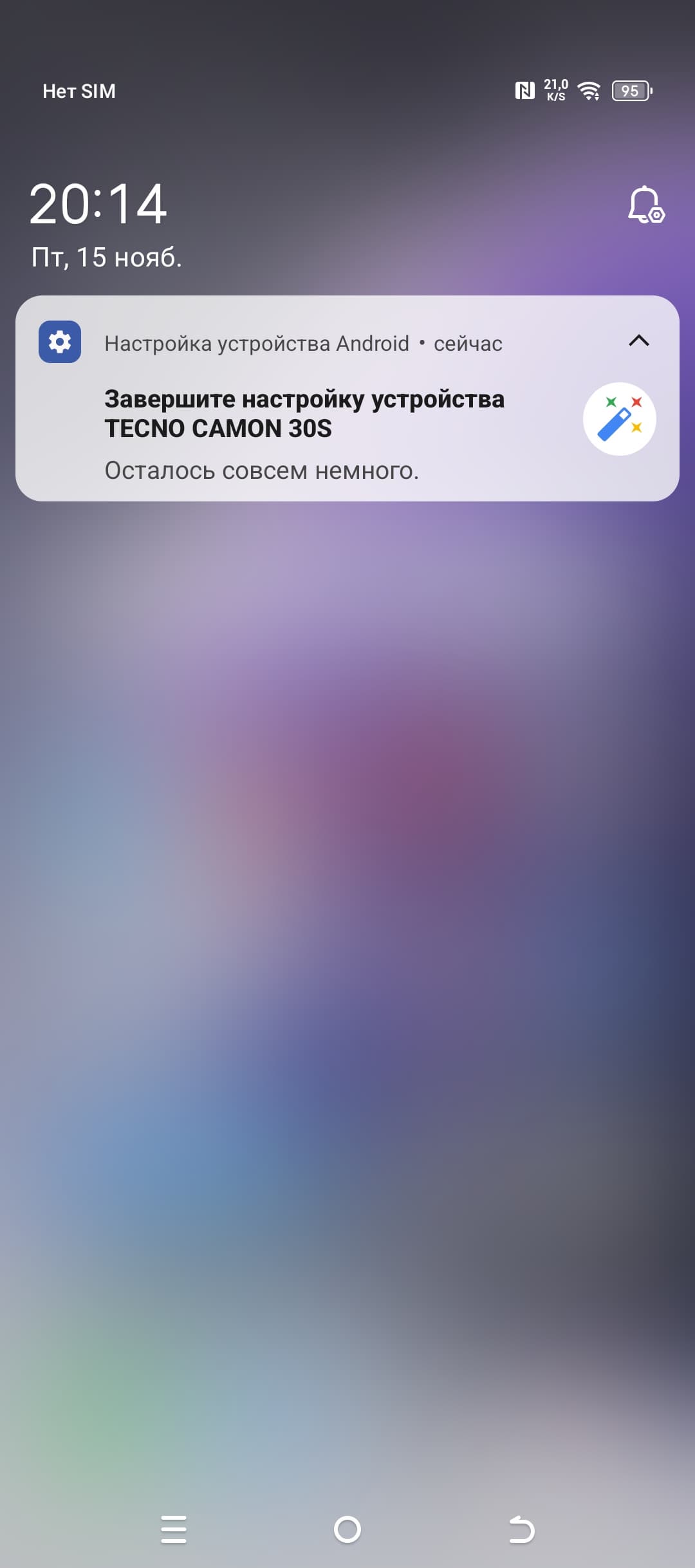The height and width of the screenshot is (1568, 695).
Task: Open notification settings bell icon
Action: click(645, 205)
